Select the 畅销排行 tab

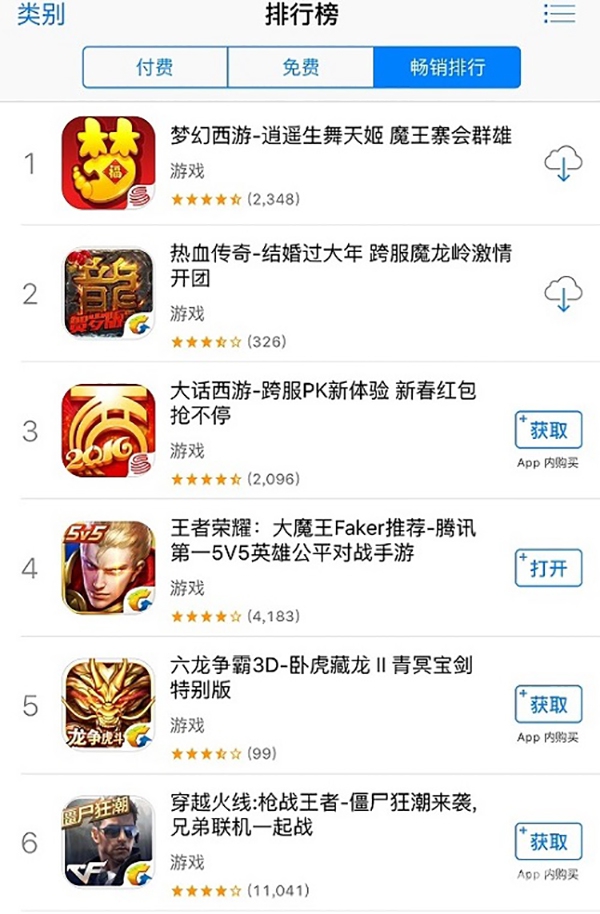[x=447, y=68]
